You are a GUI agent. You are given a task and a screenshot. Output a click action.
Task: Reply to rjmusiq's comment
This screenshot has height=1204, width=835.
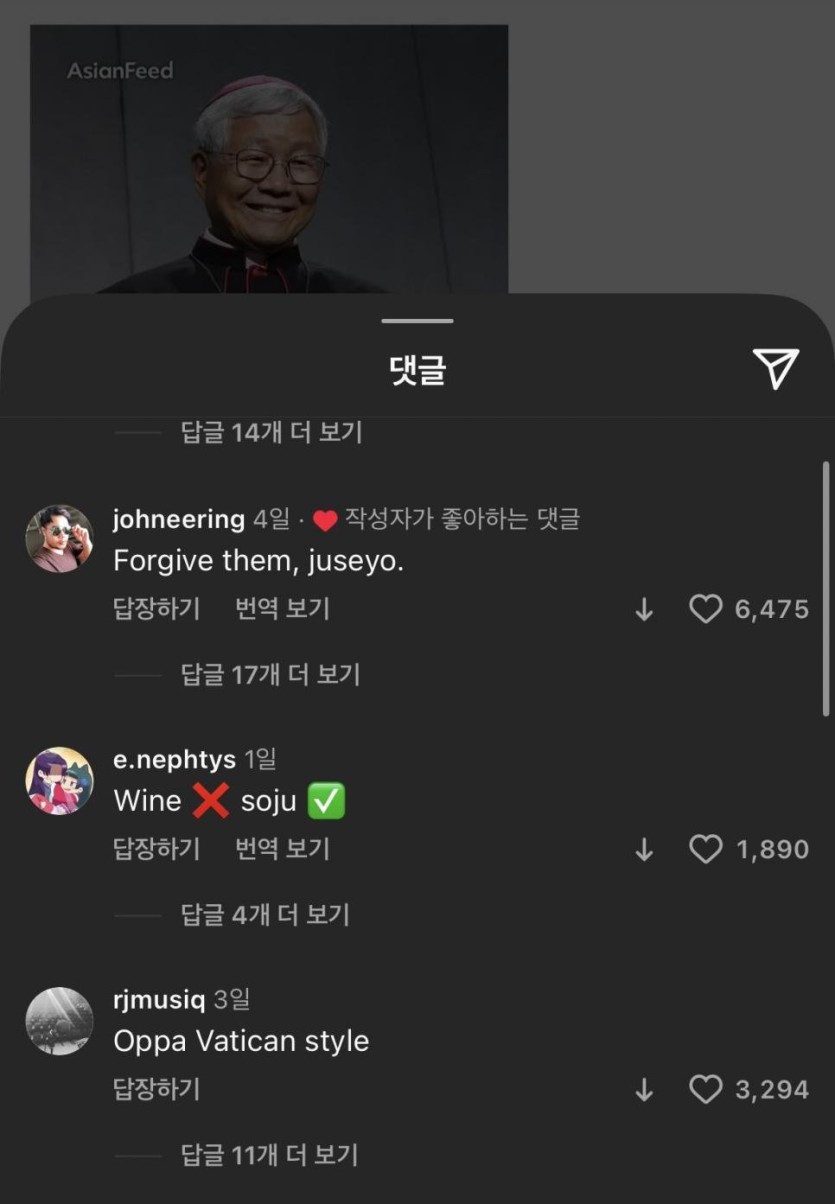156,1089
